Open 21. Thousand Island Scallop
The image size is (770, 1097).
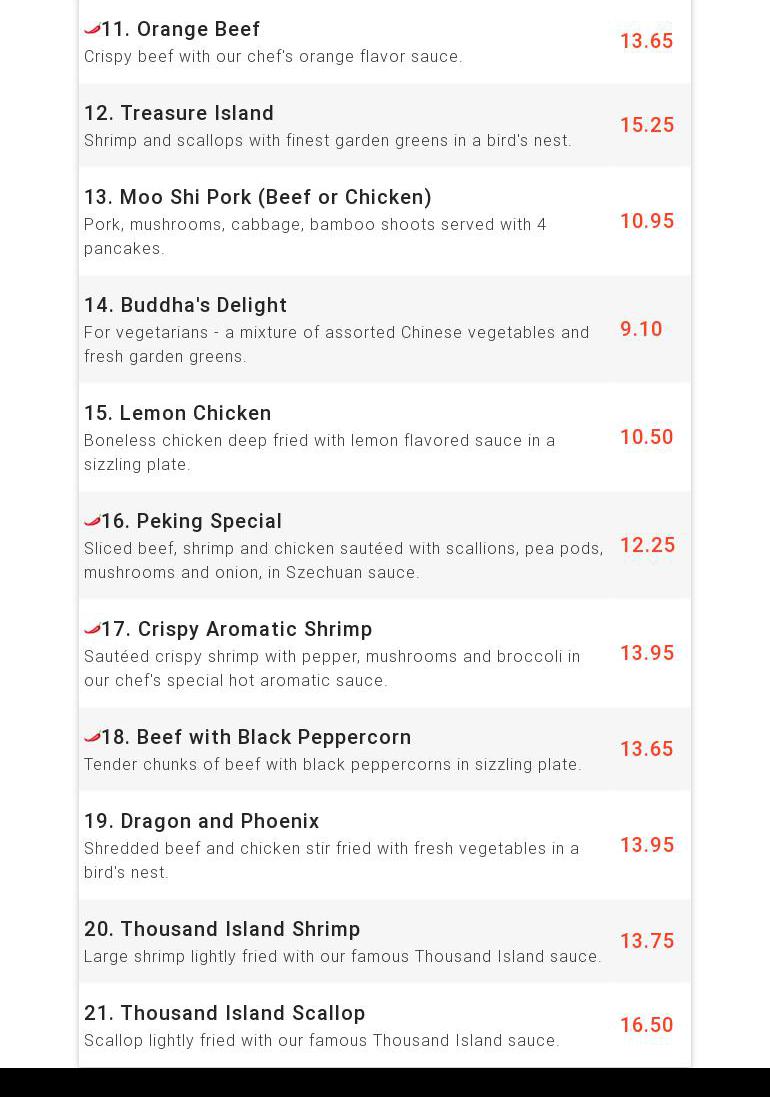(225, 1014)
